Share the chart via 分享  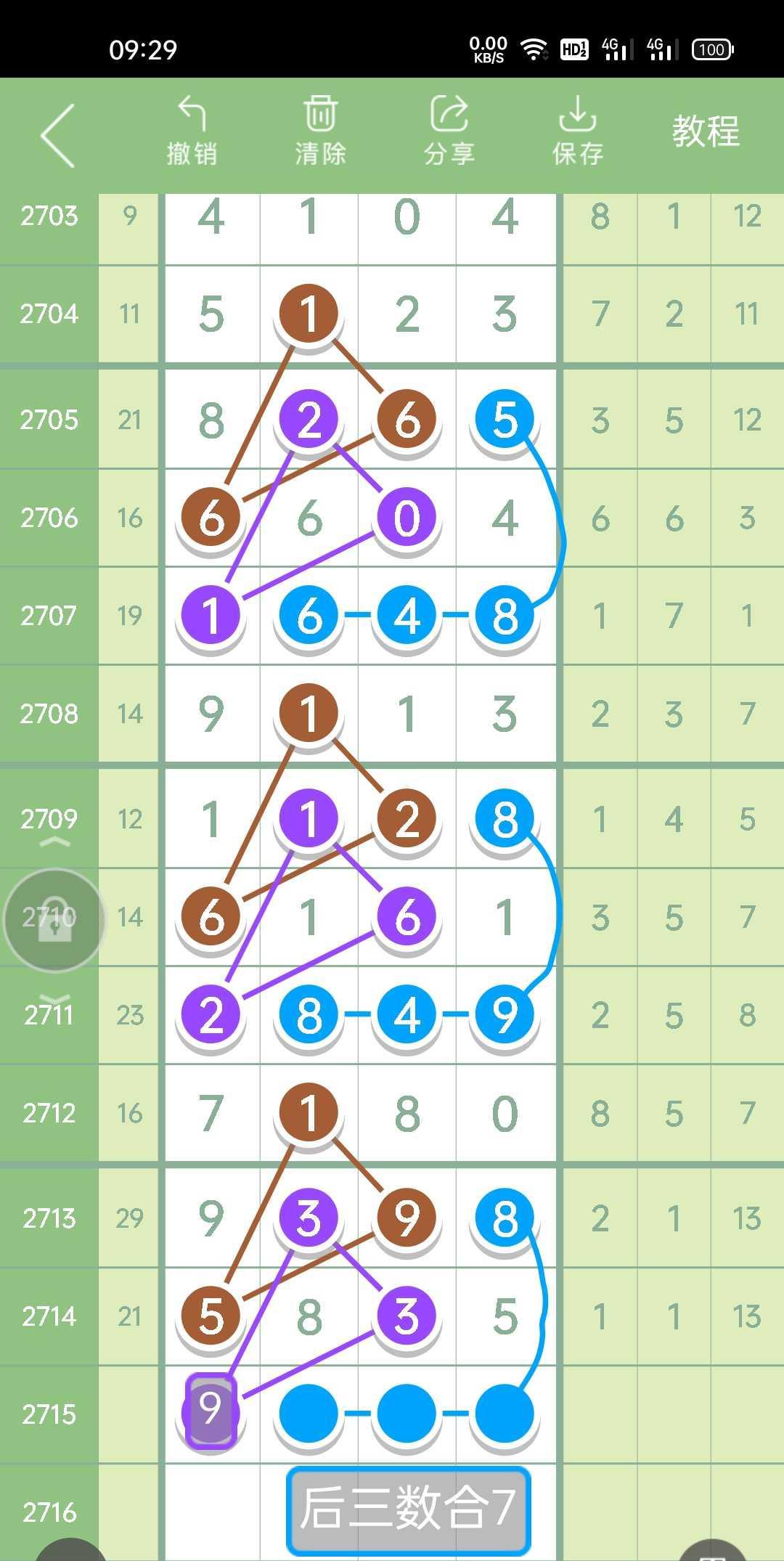click(x=449, y=131)
